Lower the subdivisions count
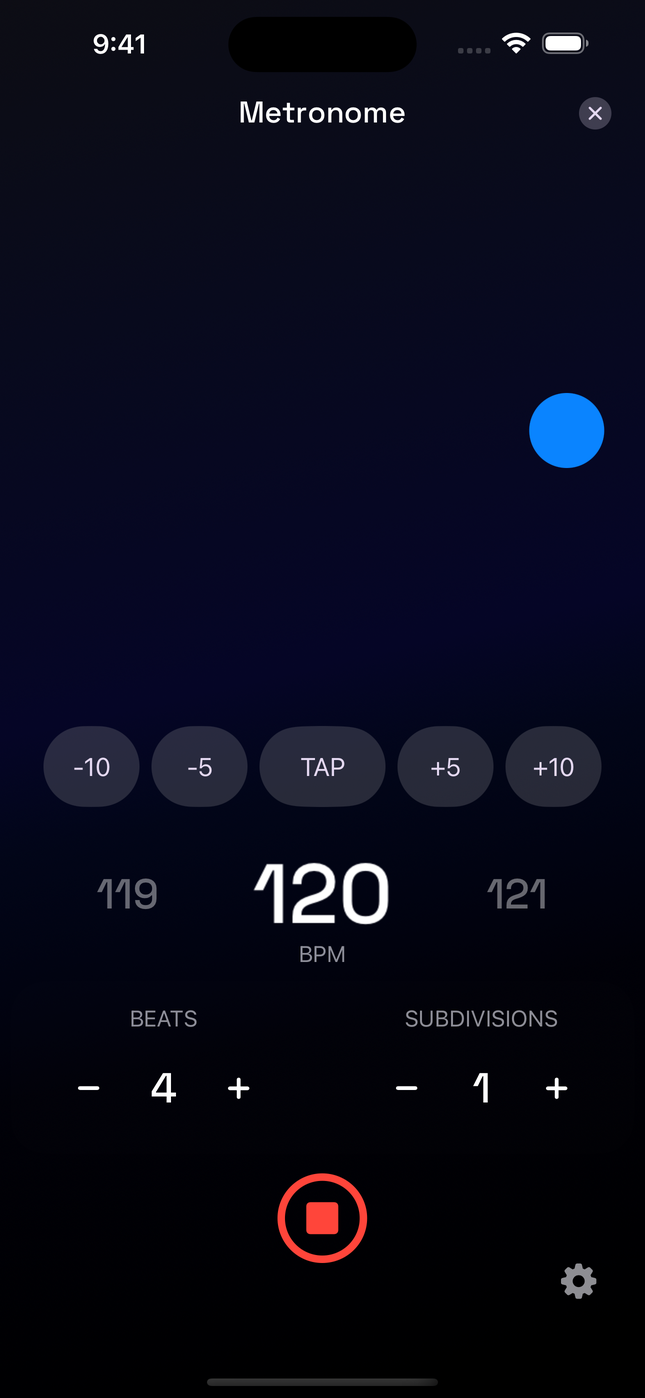645x1398 pixels. 406,1088
